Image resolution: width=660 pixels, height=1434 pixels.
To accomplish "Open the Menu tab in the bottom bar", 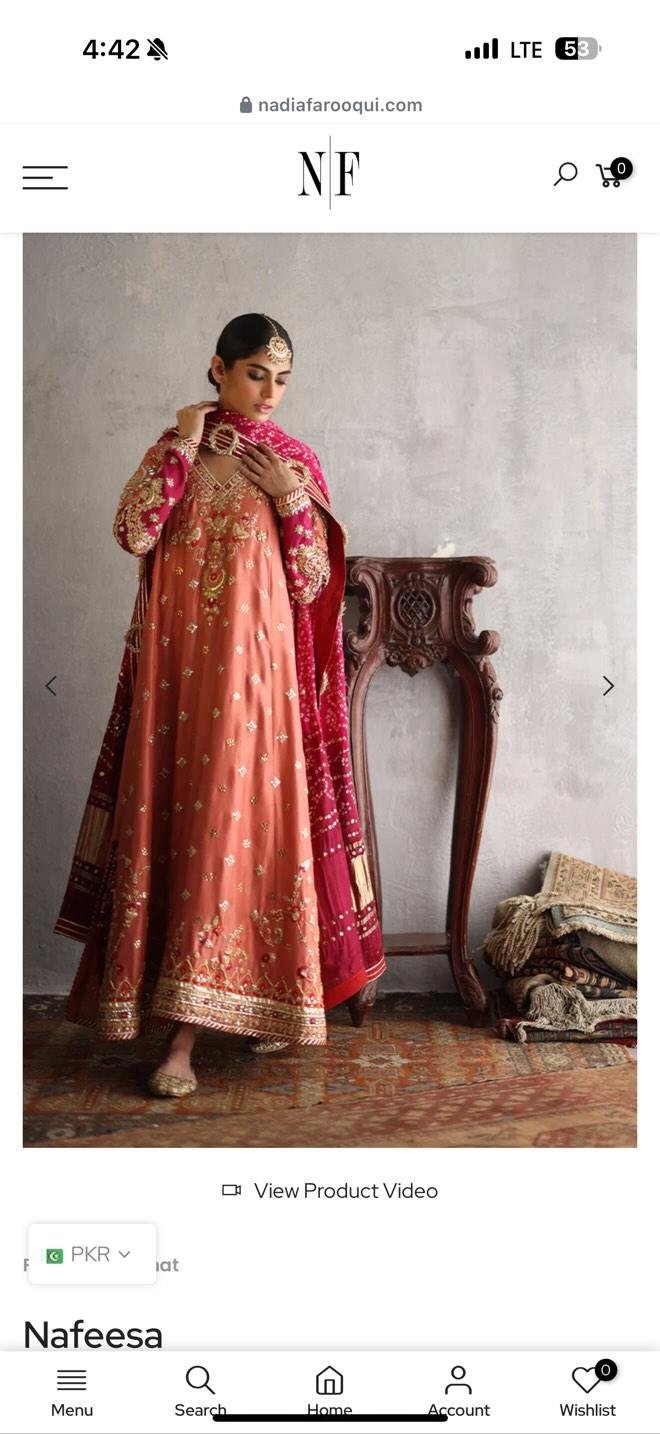I will [x=72, y=1392].
